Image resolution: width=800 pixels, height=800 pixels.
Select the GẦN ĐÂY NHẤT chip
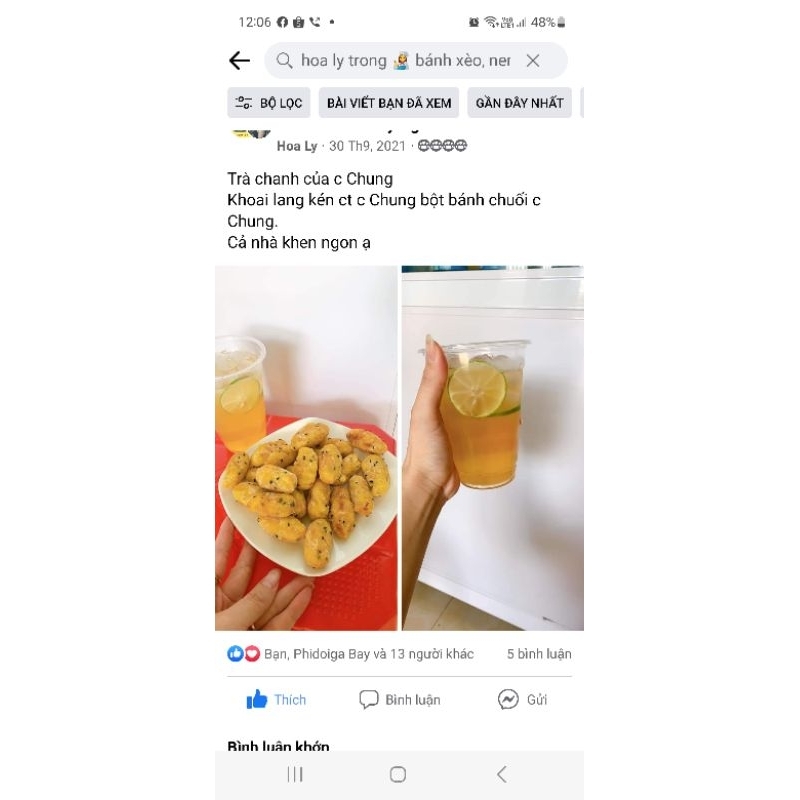pyautogui.click(x=519, y=103)
